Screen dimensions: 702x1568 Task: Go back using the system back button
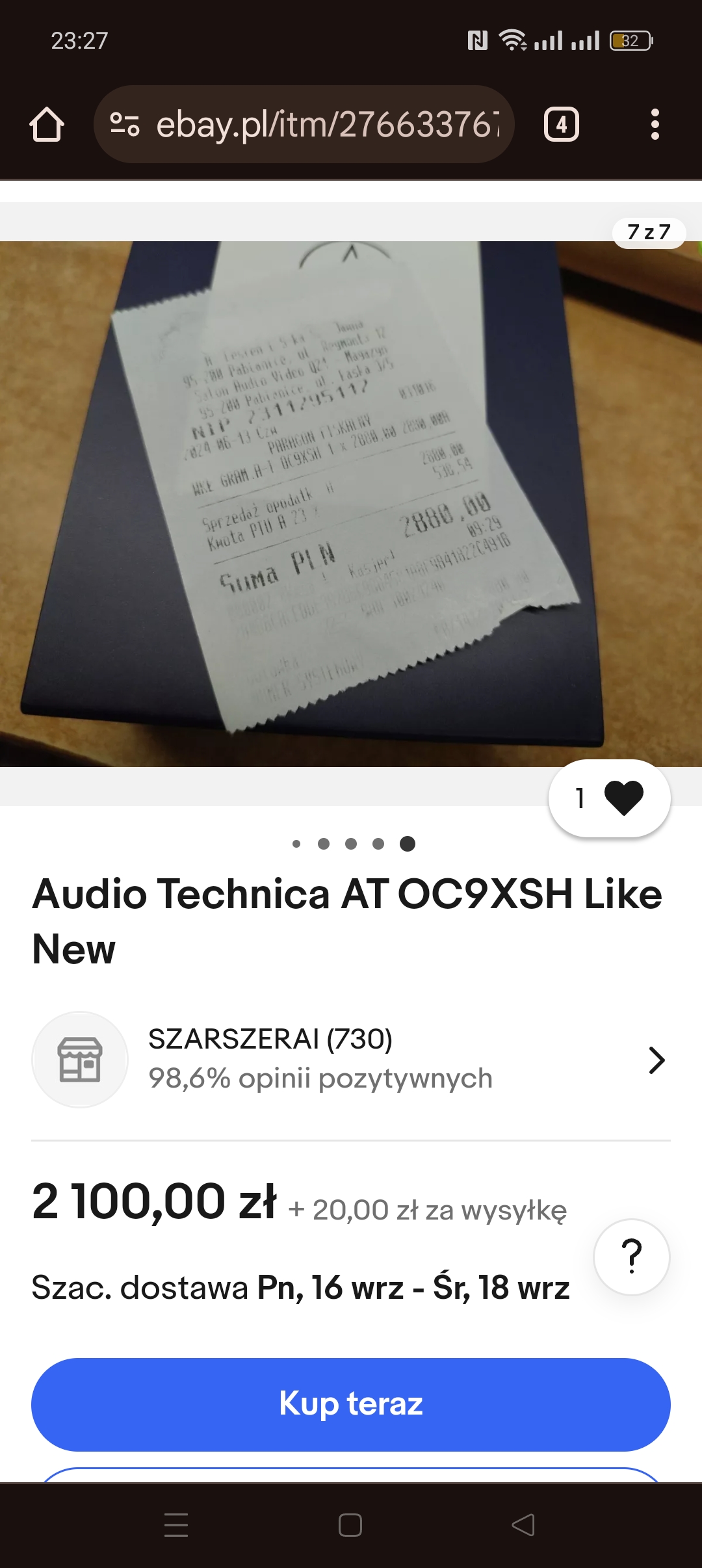pos(523,1524)
